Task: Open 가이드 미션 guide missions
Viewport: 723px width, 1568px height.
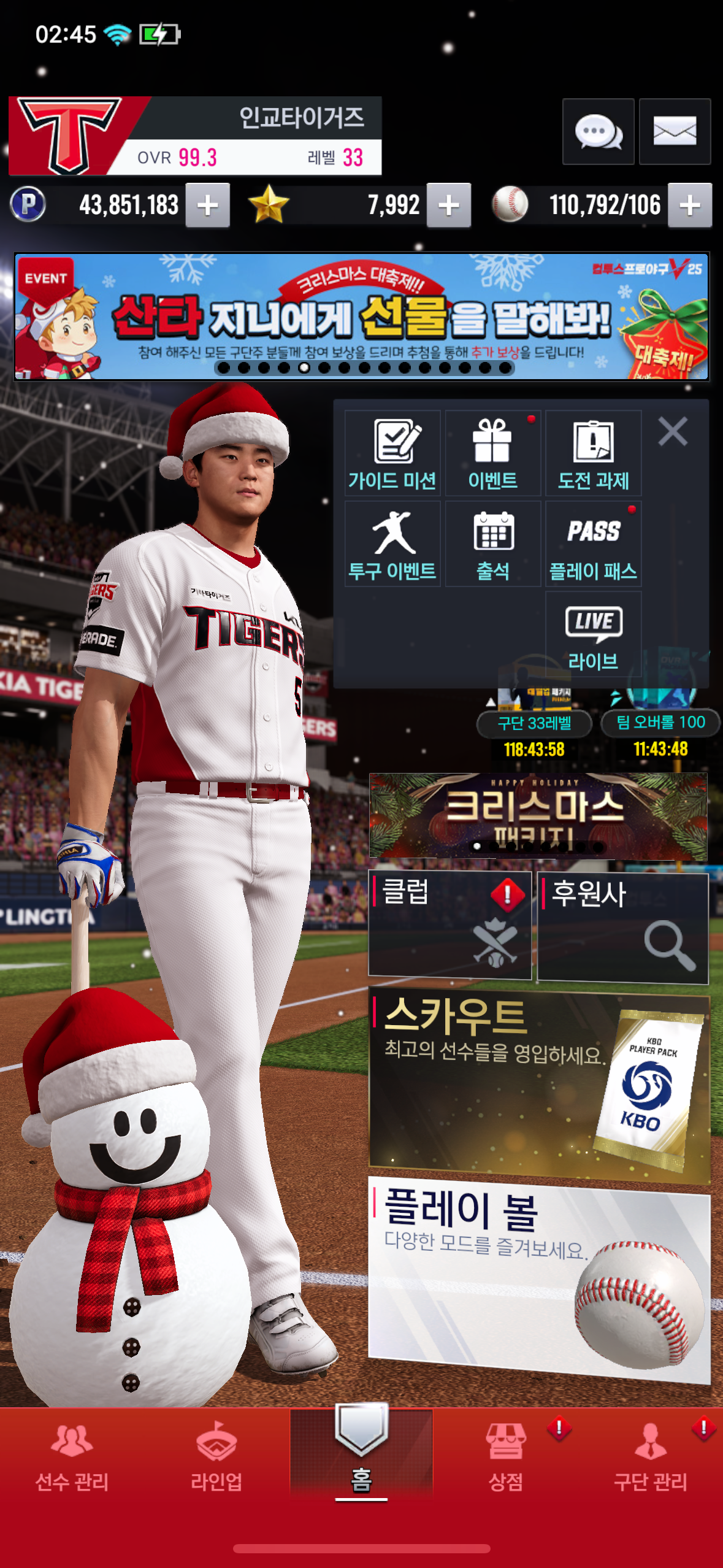Action: click(392, 453)
